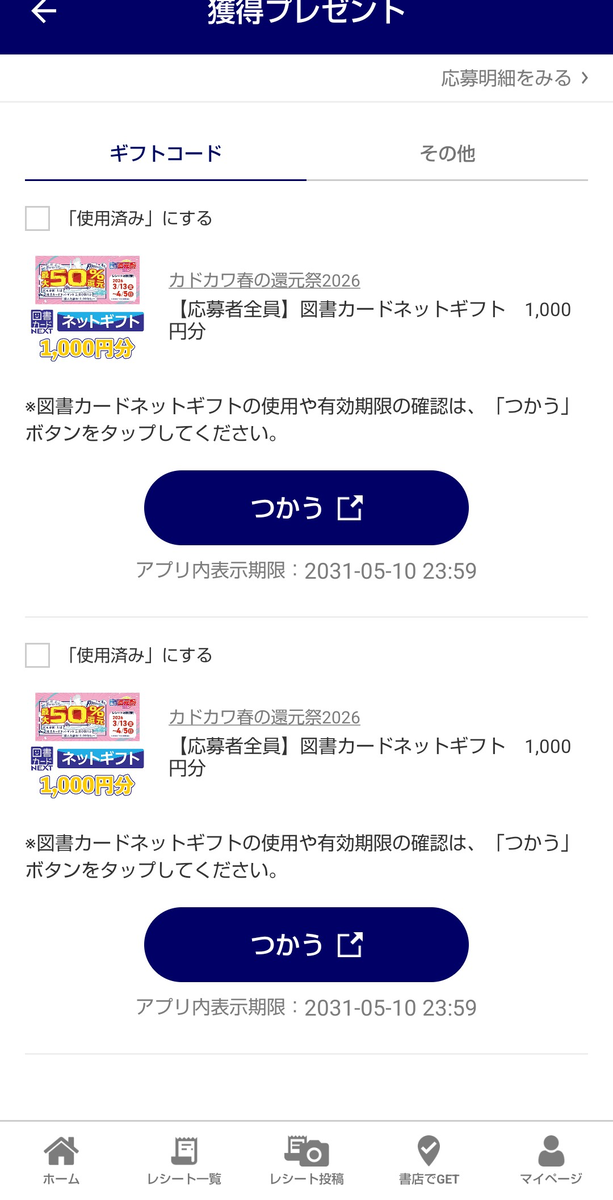Viewport: 613px width, 1200px height.
Task: Open first カドカワ春の還元祭2026 link
Action: [264, 280]
